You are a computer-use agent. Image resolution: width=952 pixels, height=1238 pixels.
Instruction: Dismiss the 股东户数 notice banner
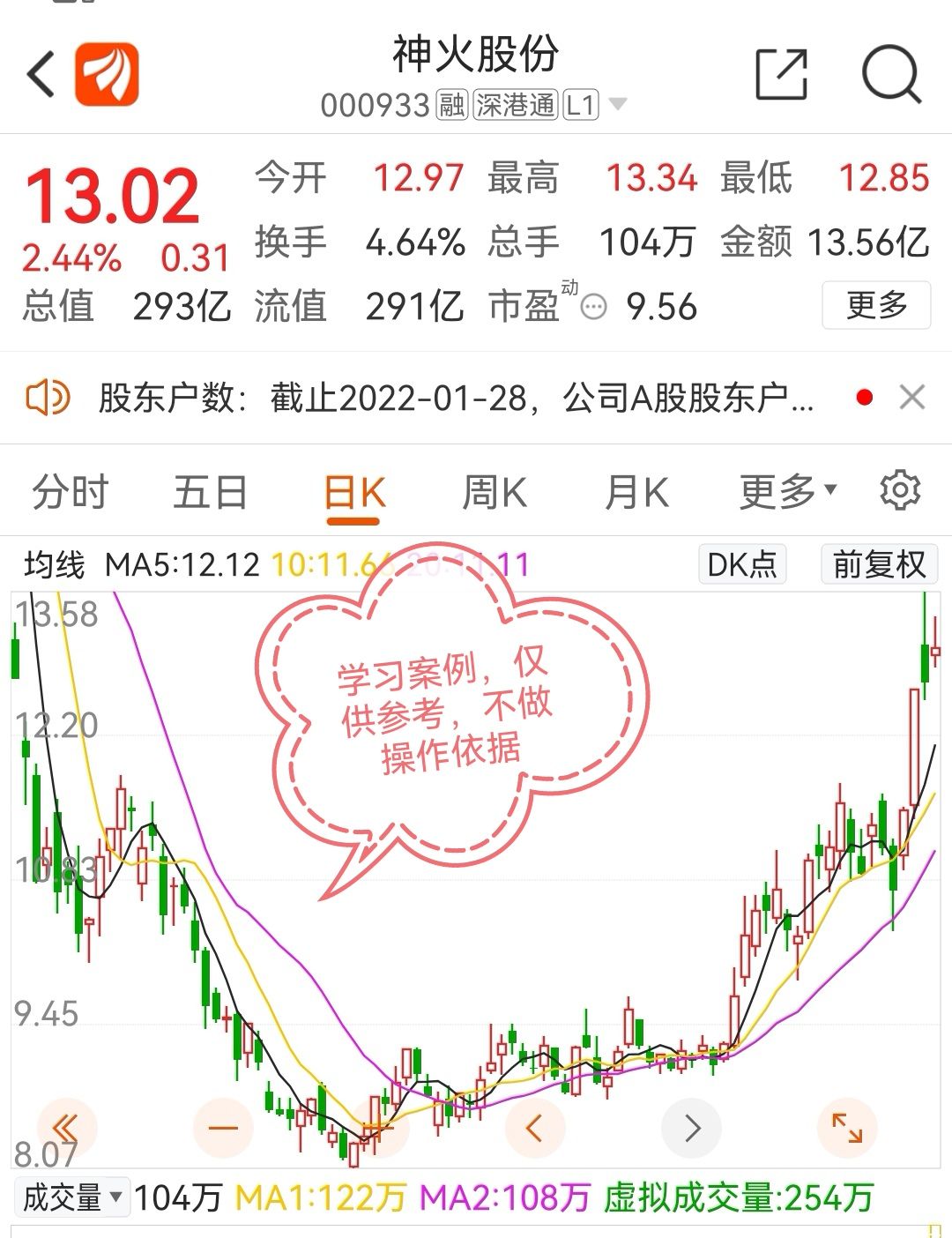[912, 398]
